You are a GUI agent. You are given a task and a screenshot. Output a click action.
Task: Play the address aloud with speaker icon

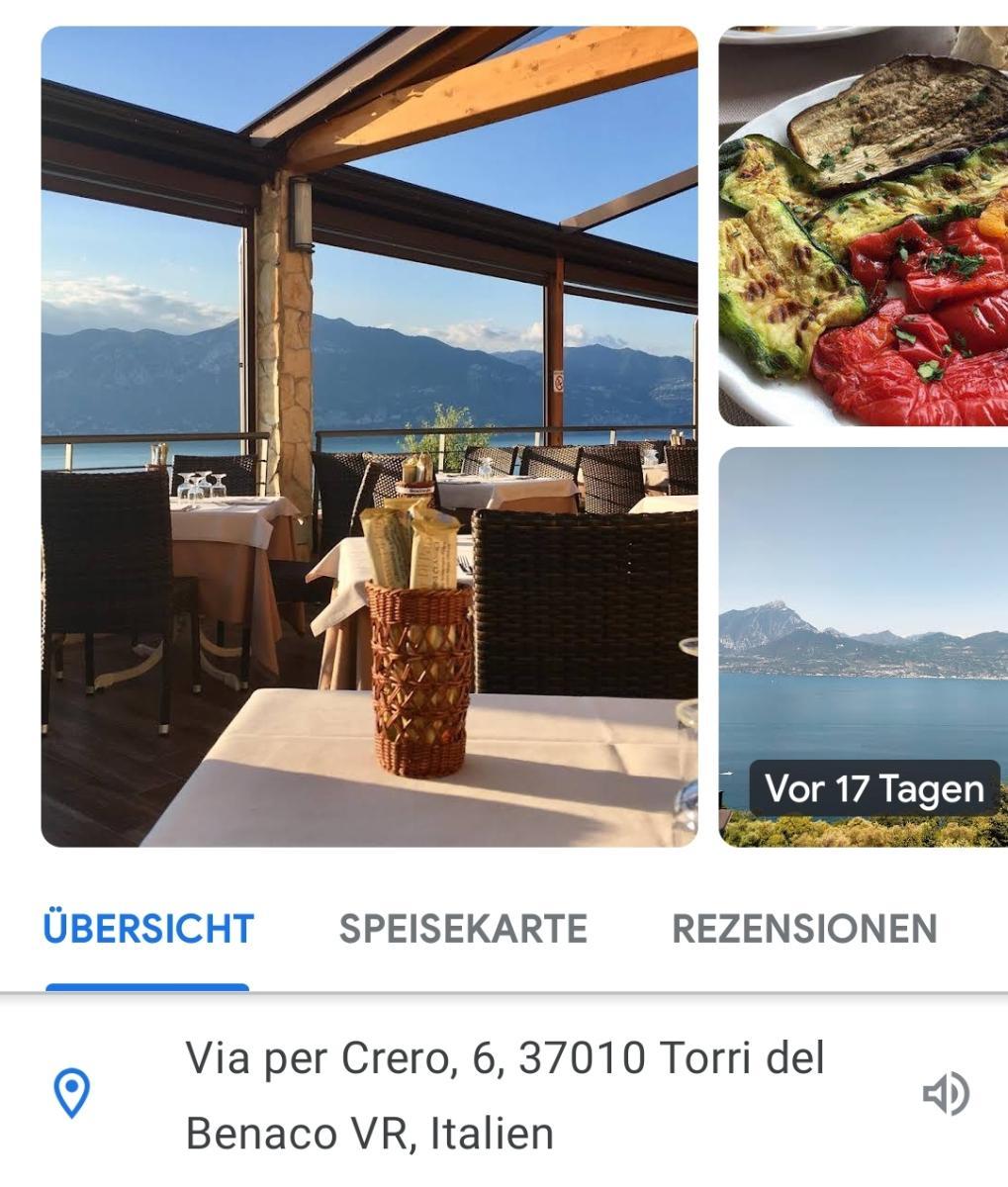pyautogui.click(x=946, y=1094)
